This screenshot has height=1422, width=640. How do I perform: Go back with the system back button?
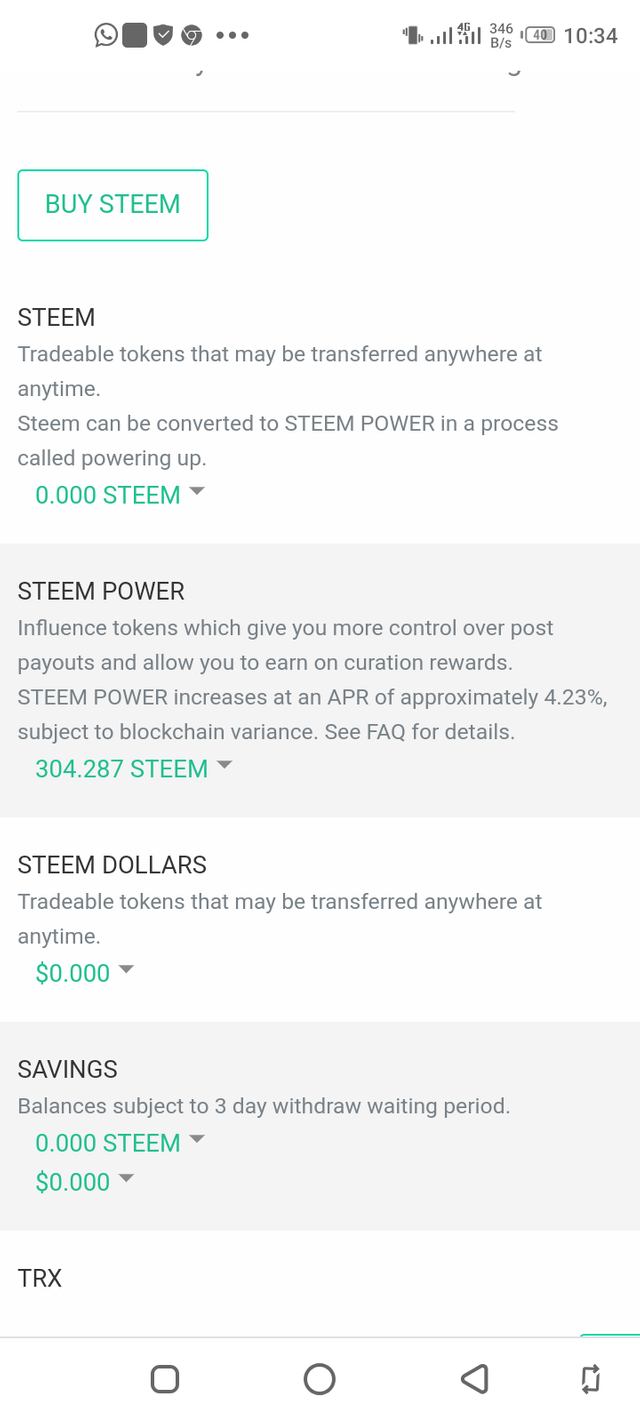tap(474, 1379)
